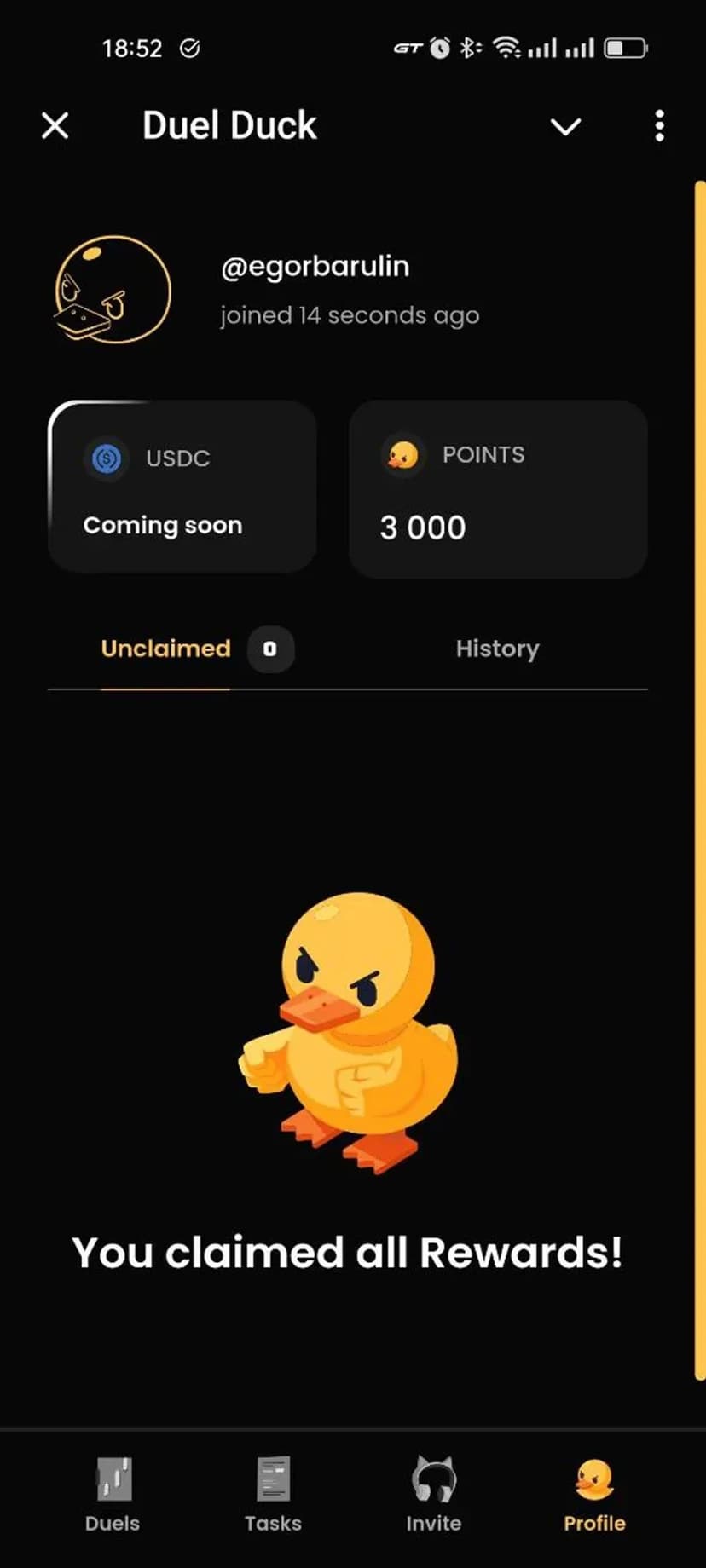706x1568 pixels.
Task: Select the Unclaimed tab
Action: (166, 649)
